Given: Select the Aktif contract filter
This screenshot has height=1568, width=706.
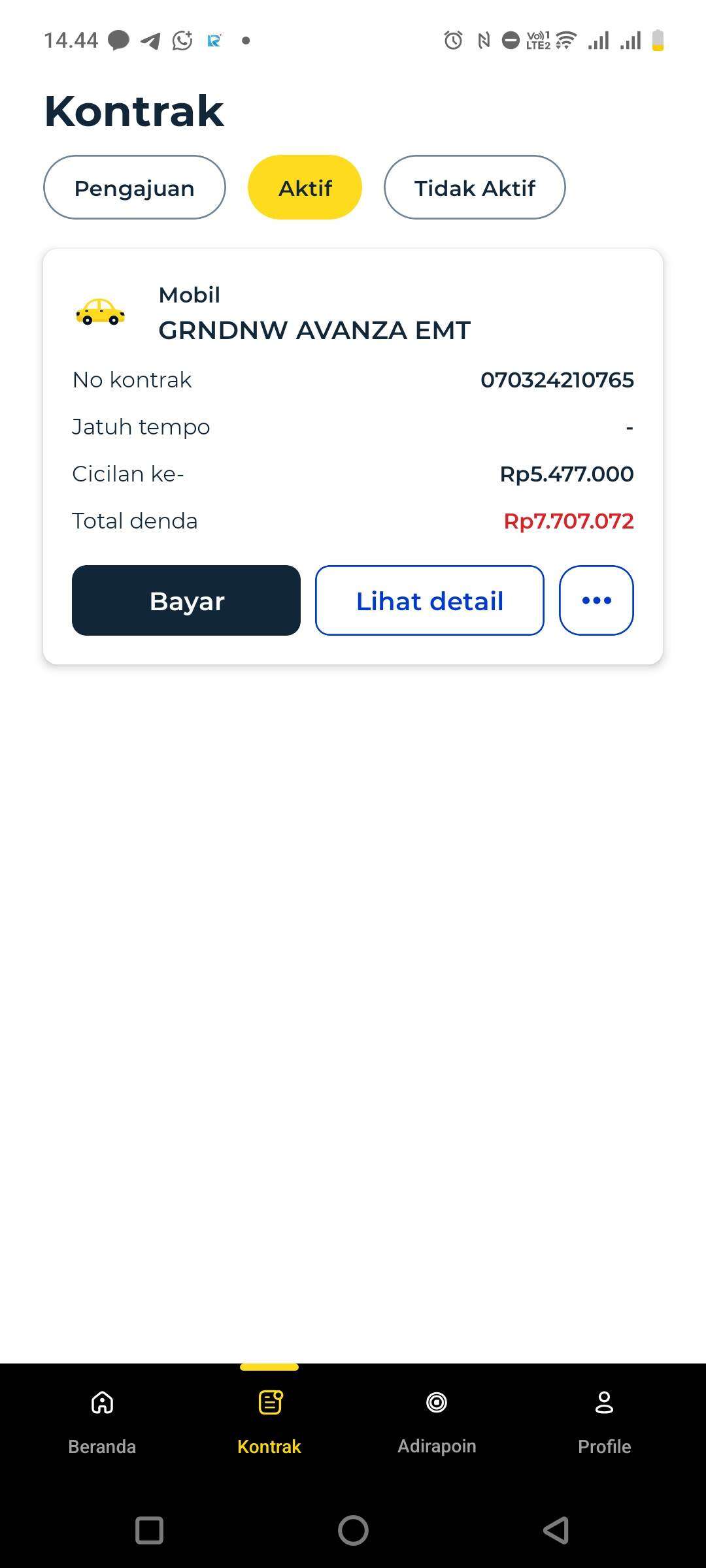Looking at the screenshot, I should [x=305, y=188].
